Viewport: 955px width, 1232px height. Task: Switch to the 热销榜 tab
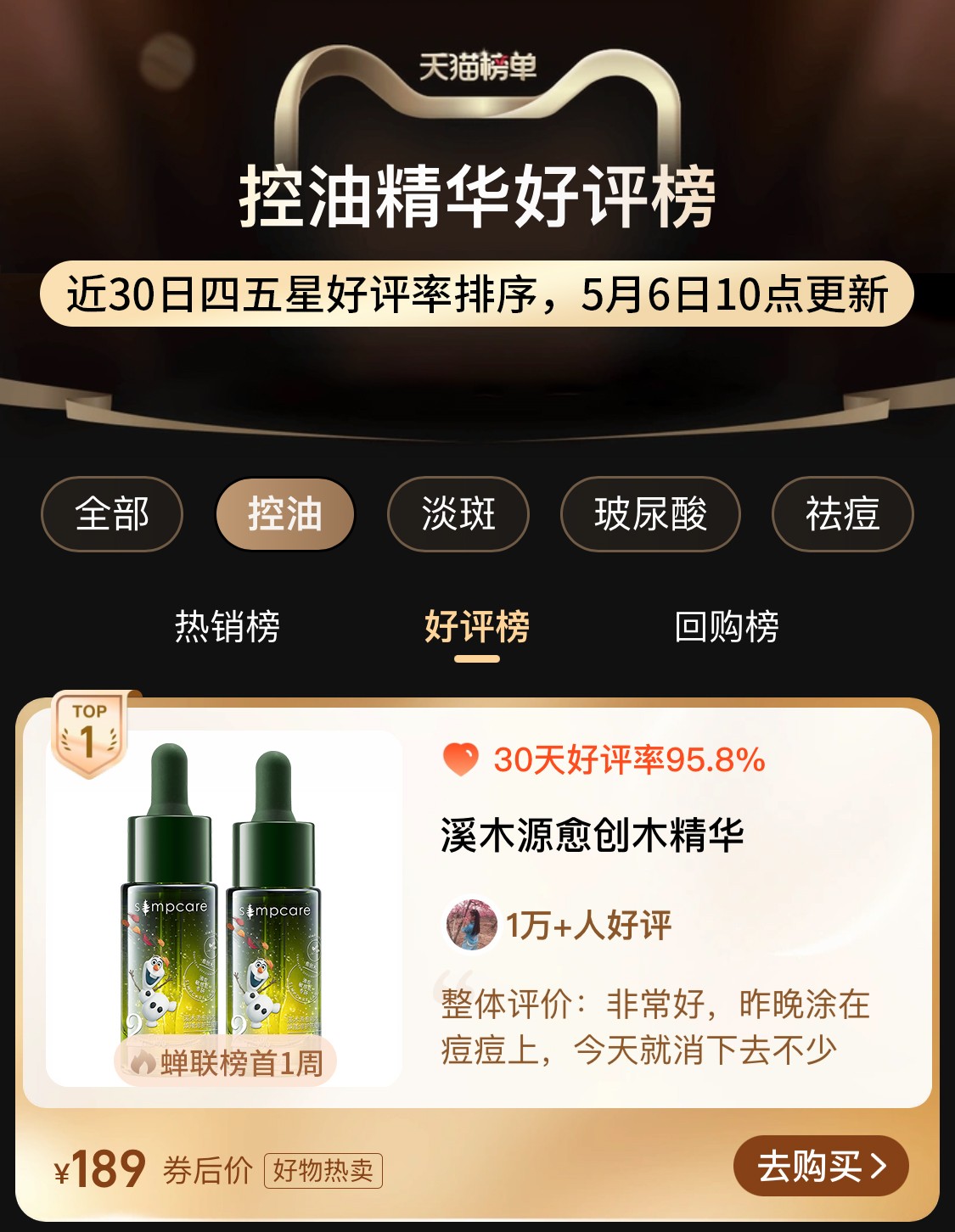228,627
